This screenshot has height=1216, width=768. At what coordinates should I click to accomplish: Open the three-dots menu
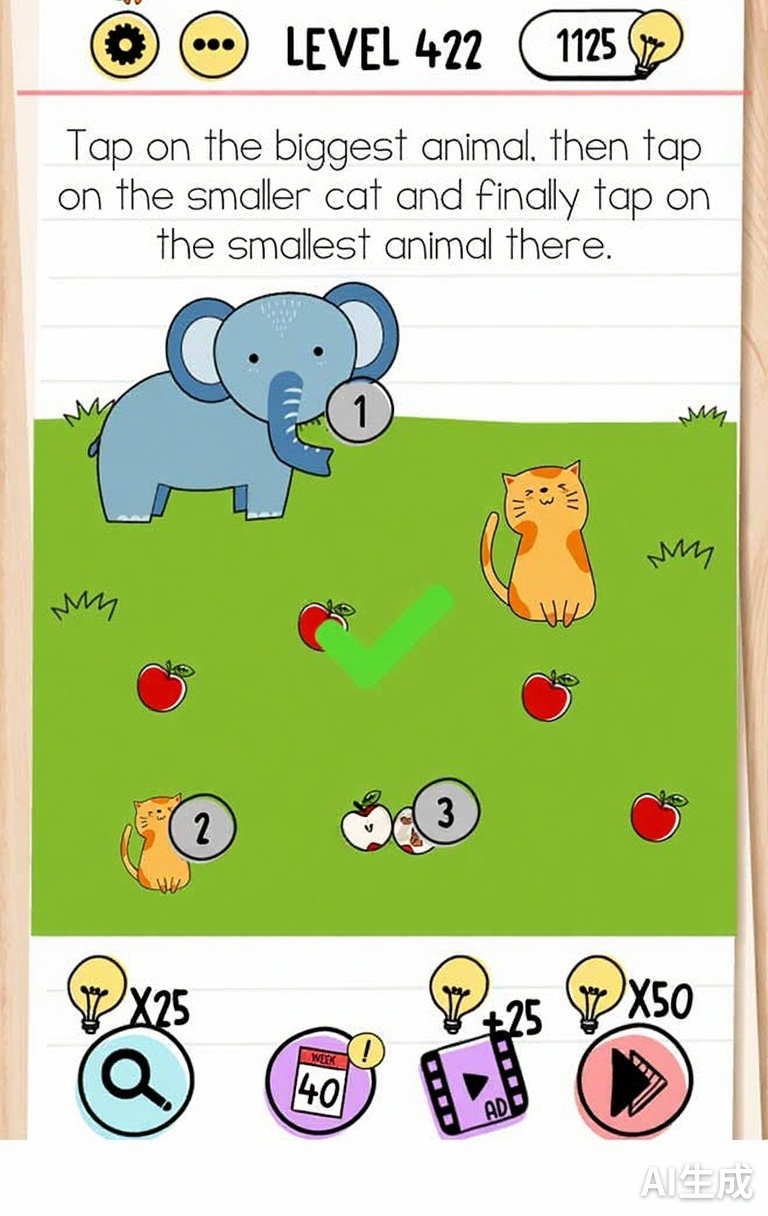213,47
